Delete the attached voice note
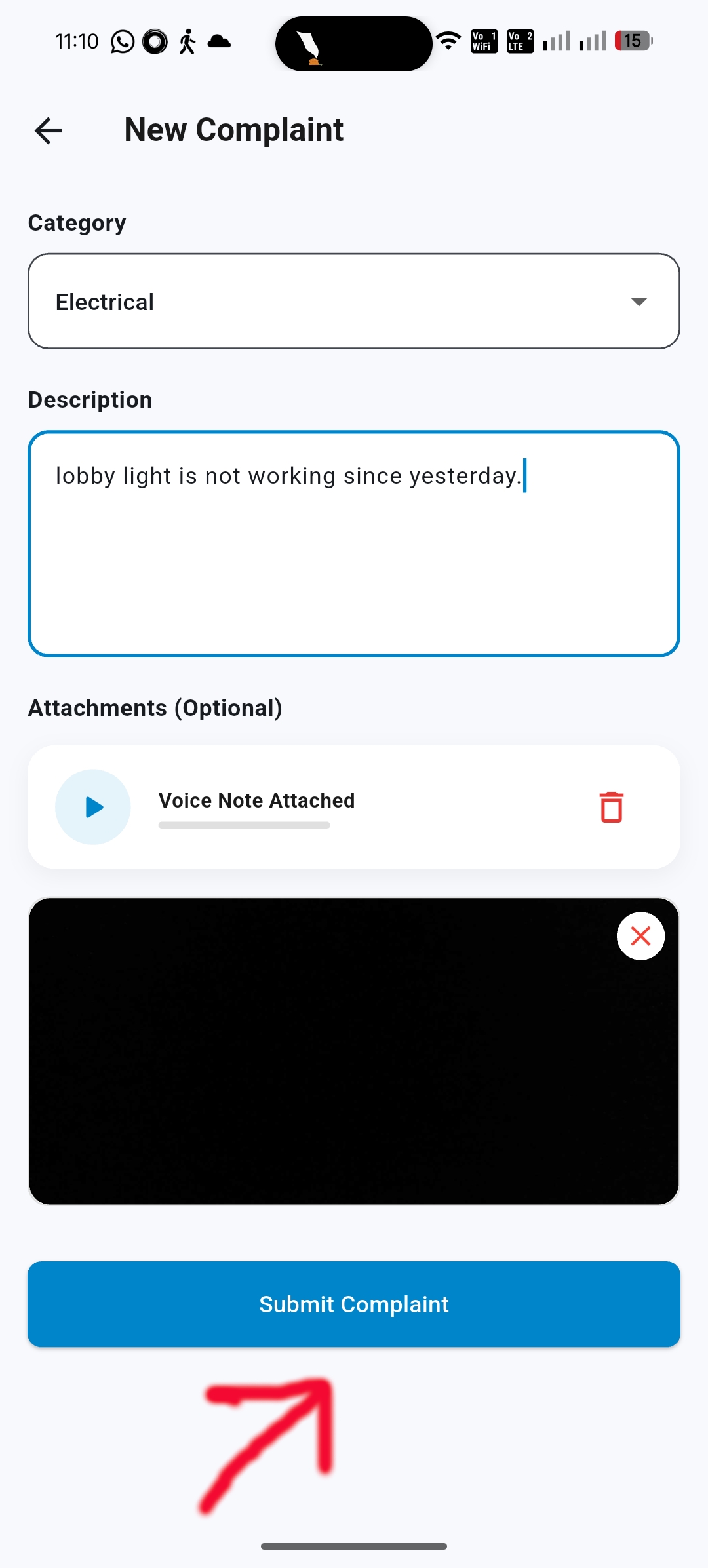The image size is (708, 1568). tap(611, 807)
